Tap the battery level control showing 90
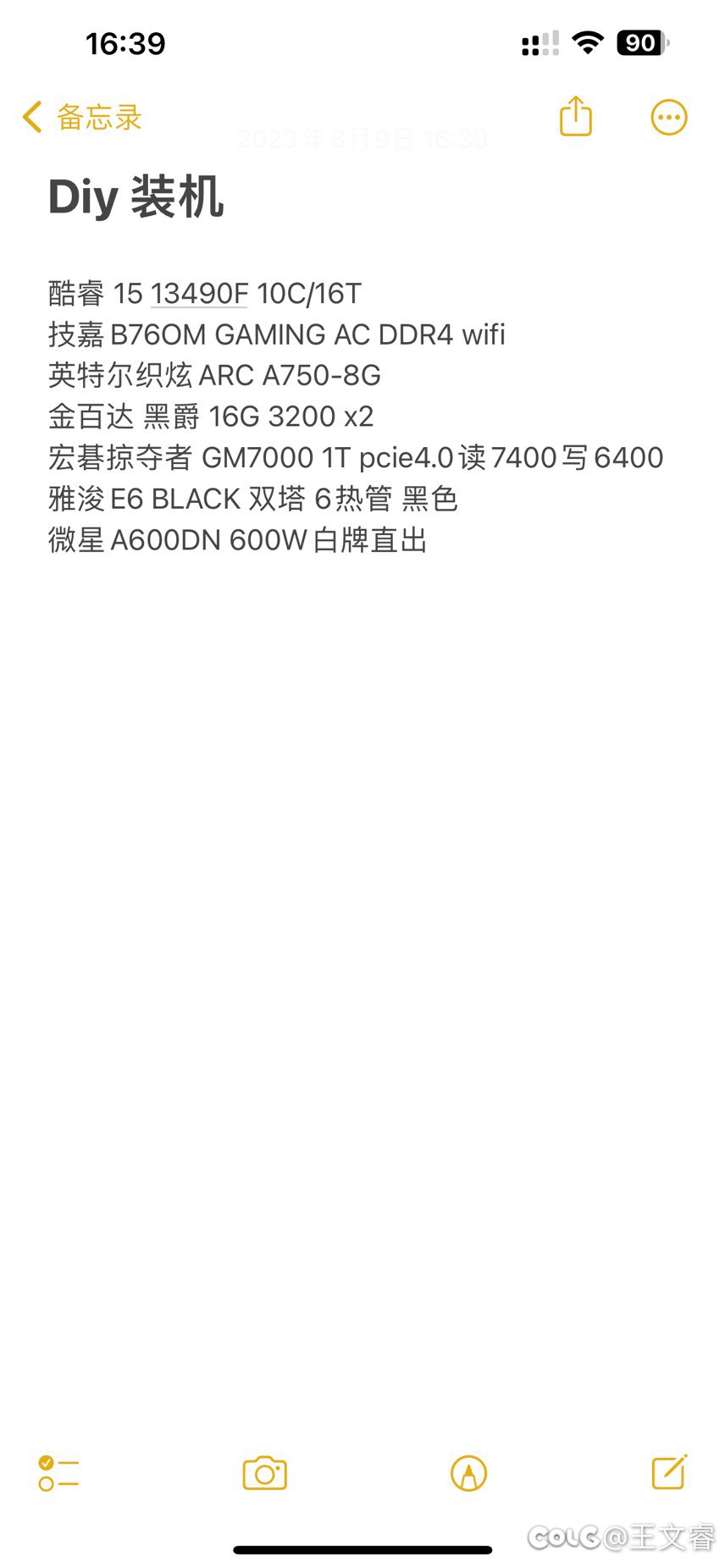Image resolution: width=725 pixels, height=1568 pixels. click(x=640, y=42)
